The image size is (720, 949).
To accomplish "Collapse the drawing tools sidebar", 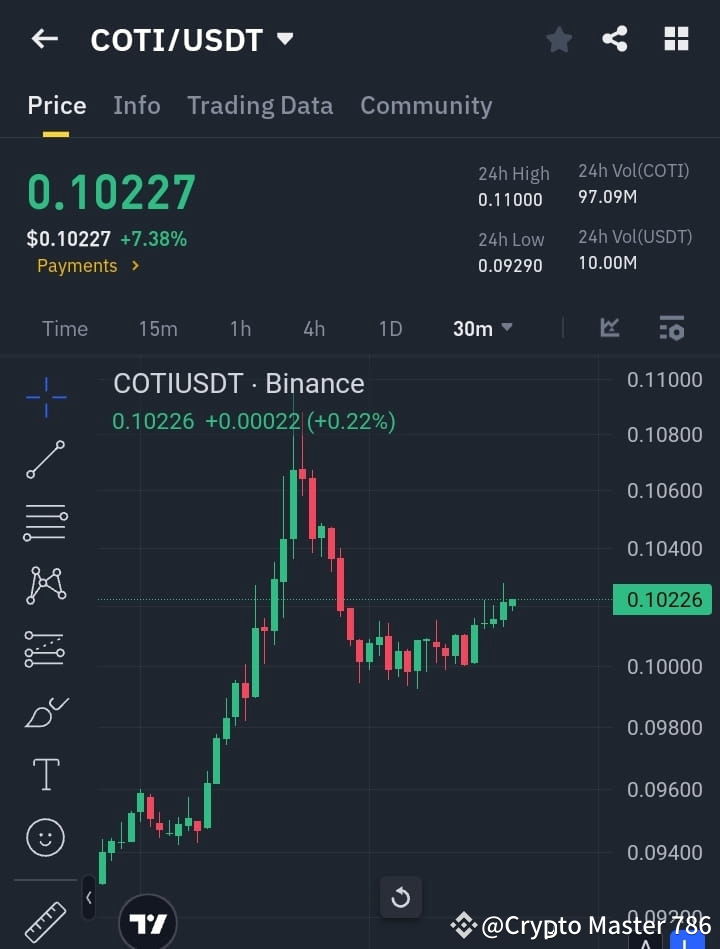I will click(88, 898).
